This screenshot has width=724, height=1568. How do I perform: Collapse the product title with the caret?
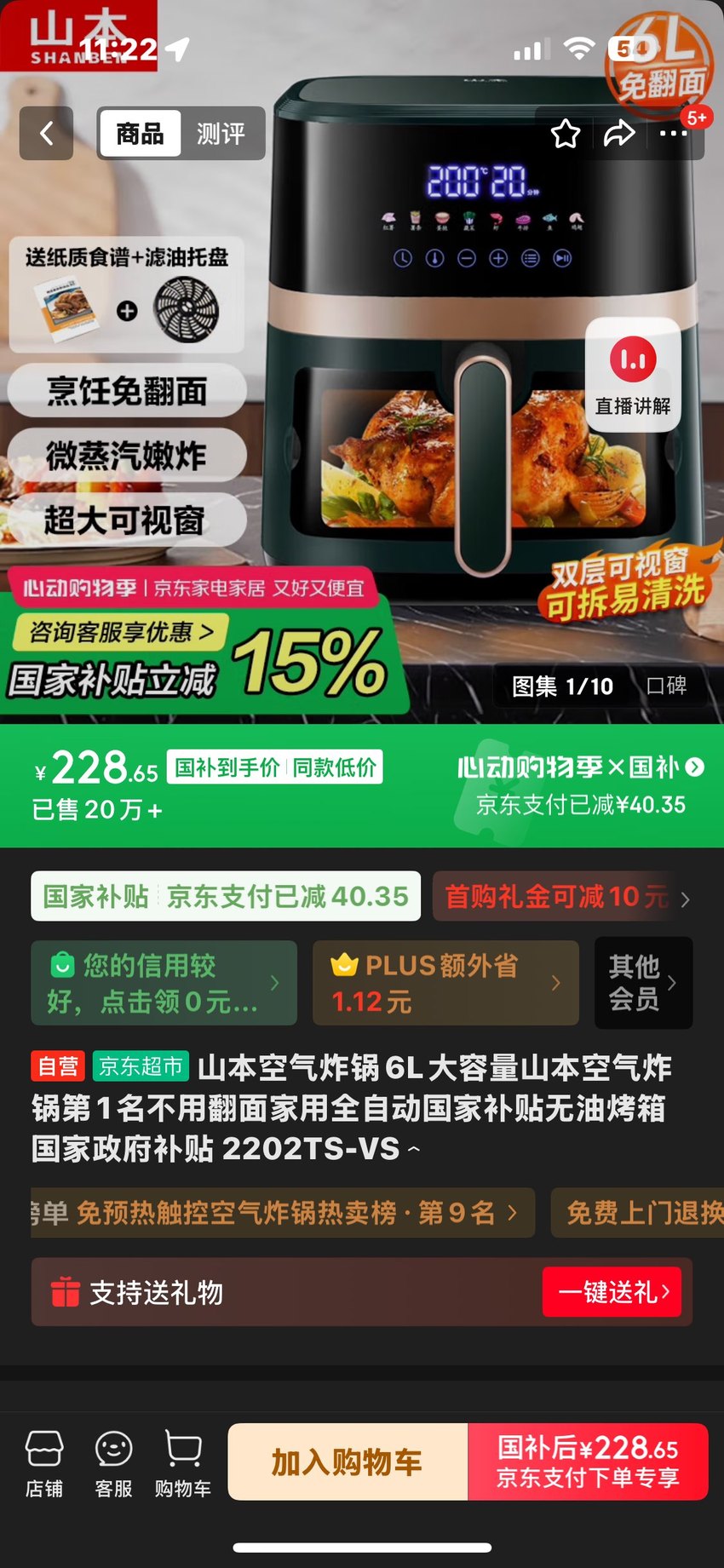click(x=414, y=1150)
